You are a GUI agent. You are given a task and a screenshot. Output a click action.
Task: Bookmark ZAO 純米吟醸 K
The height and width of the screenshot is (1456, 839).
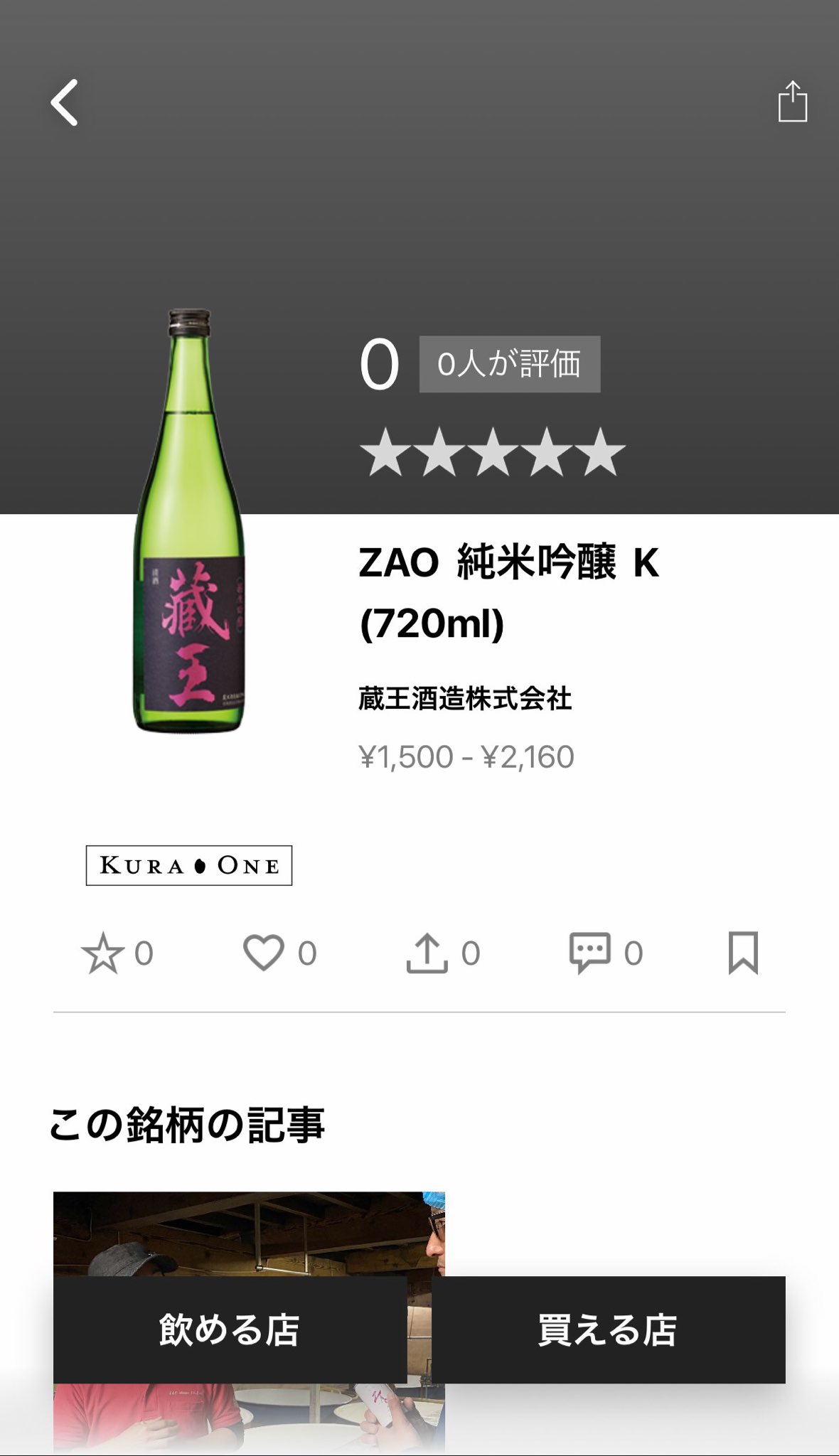click(x=743, y=953)
